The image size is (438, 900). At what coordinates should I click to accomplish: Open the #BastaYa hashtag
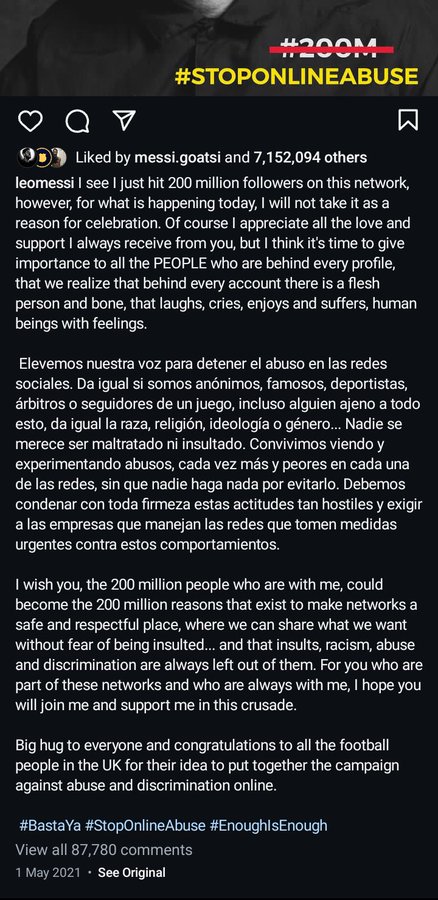50,825
